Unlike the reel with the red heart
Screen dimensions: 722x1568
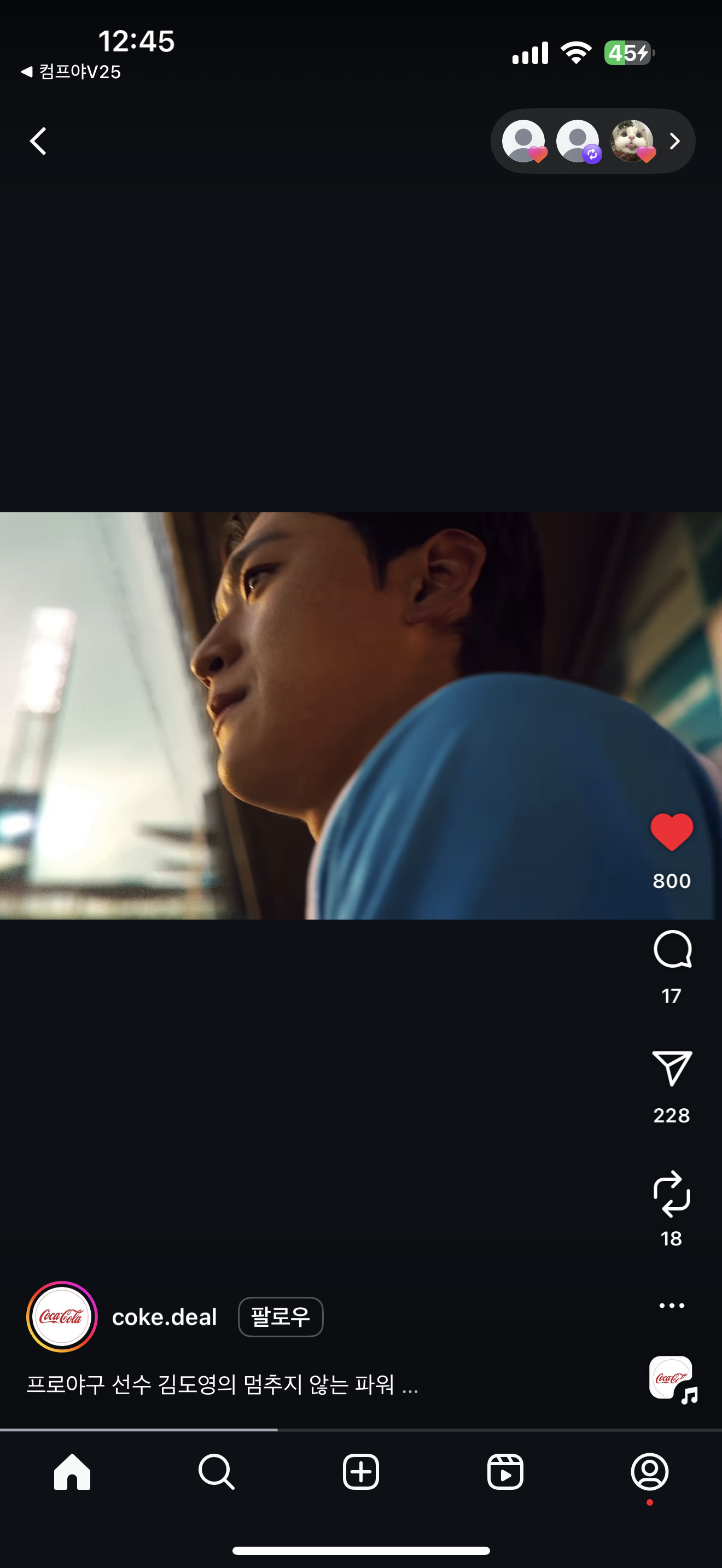671,832
